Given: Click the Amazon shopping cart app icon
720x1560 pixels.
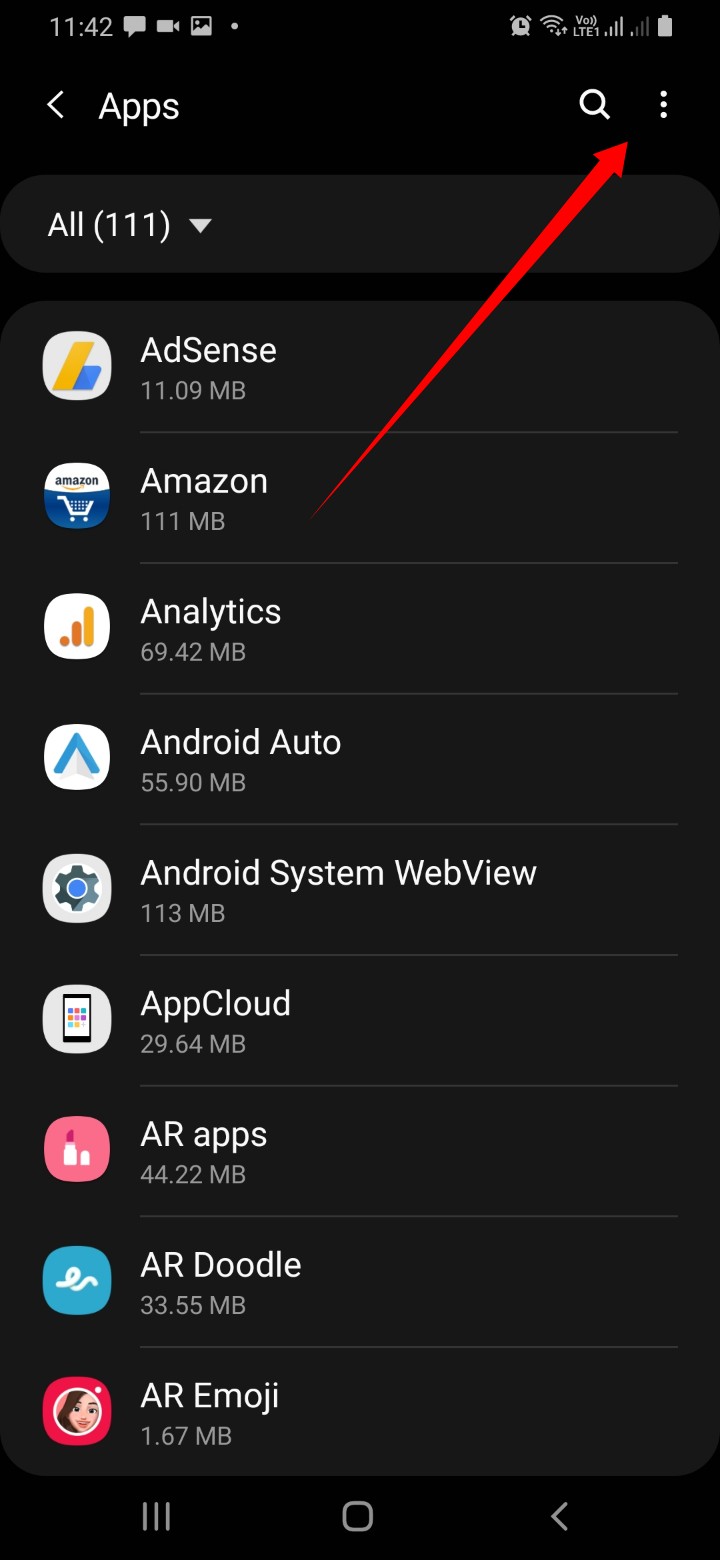Looking at the screenshot, I should pyautogui.click(x=77, y=496).
